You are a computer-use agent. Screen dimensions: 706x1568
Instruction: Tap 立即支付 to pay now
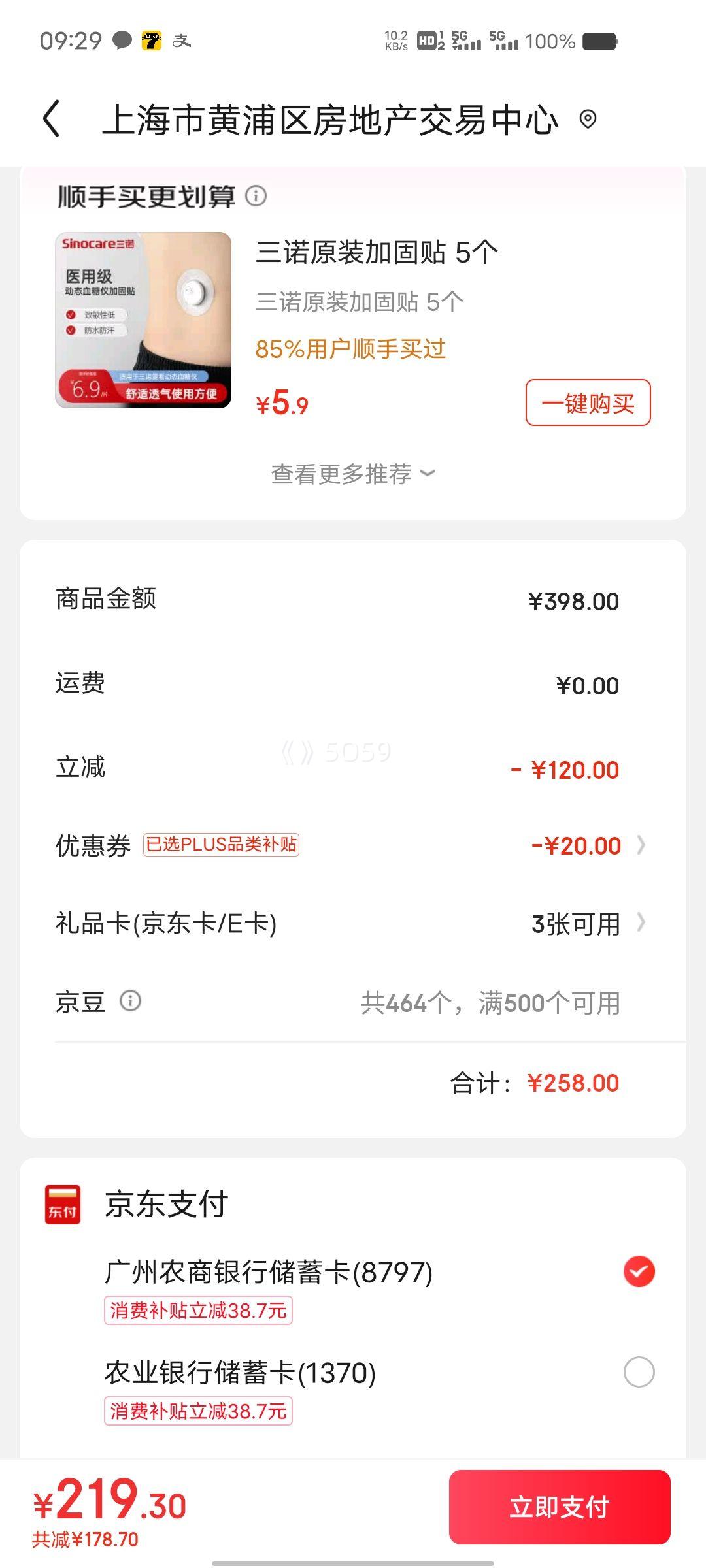pyautogui.click(x=560, y=1507)
